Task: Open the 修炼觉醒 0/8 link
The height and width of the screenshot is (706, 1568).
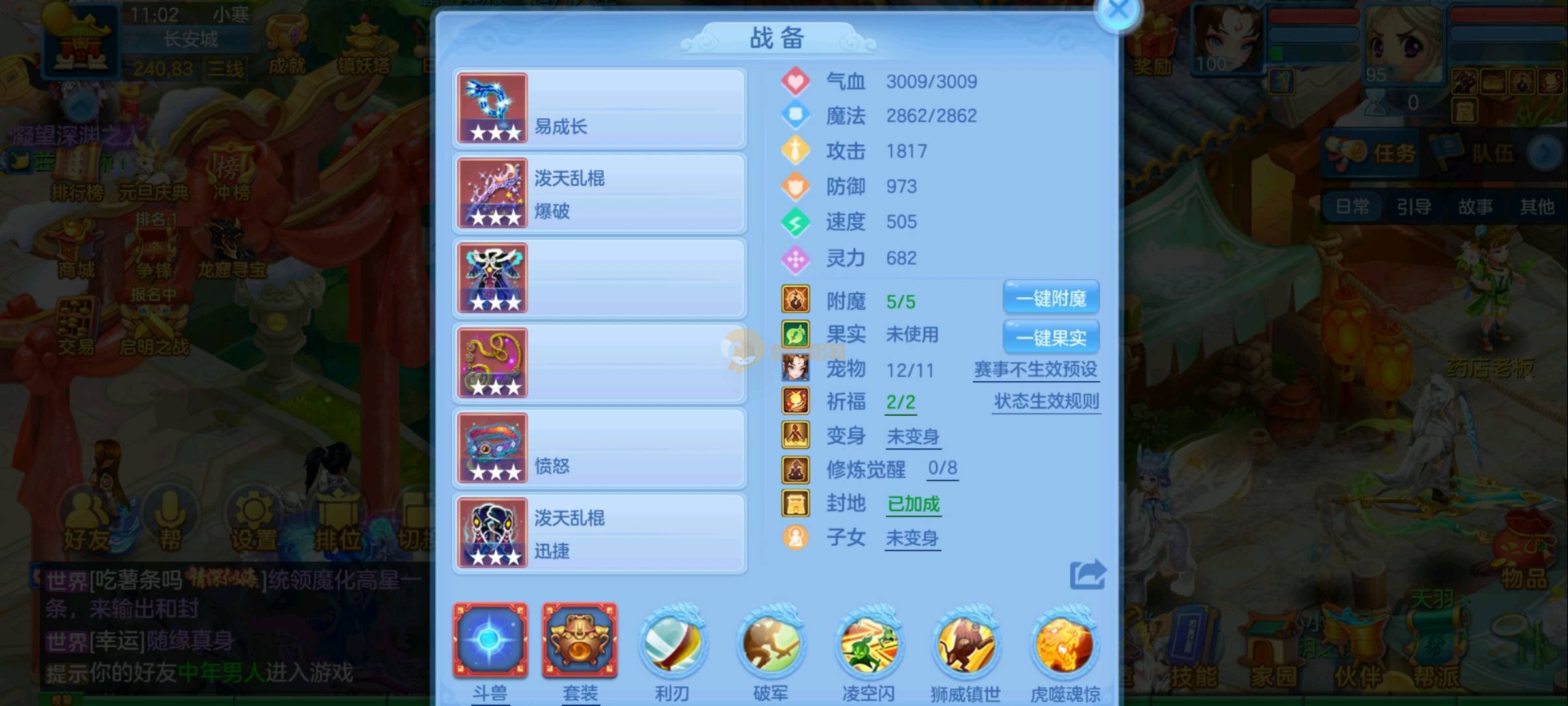Action: pos(943,468)
